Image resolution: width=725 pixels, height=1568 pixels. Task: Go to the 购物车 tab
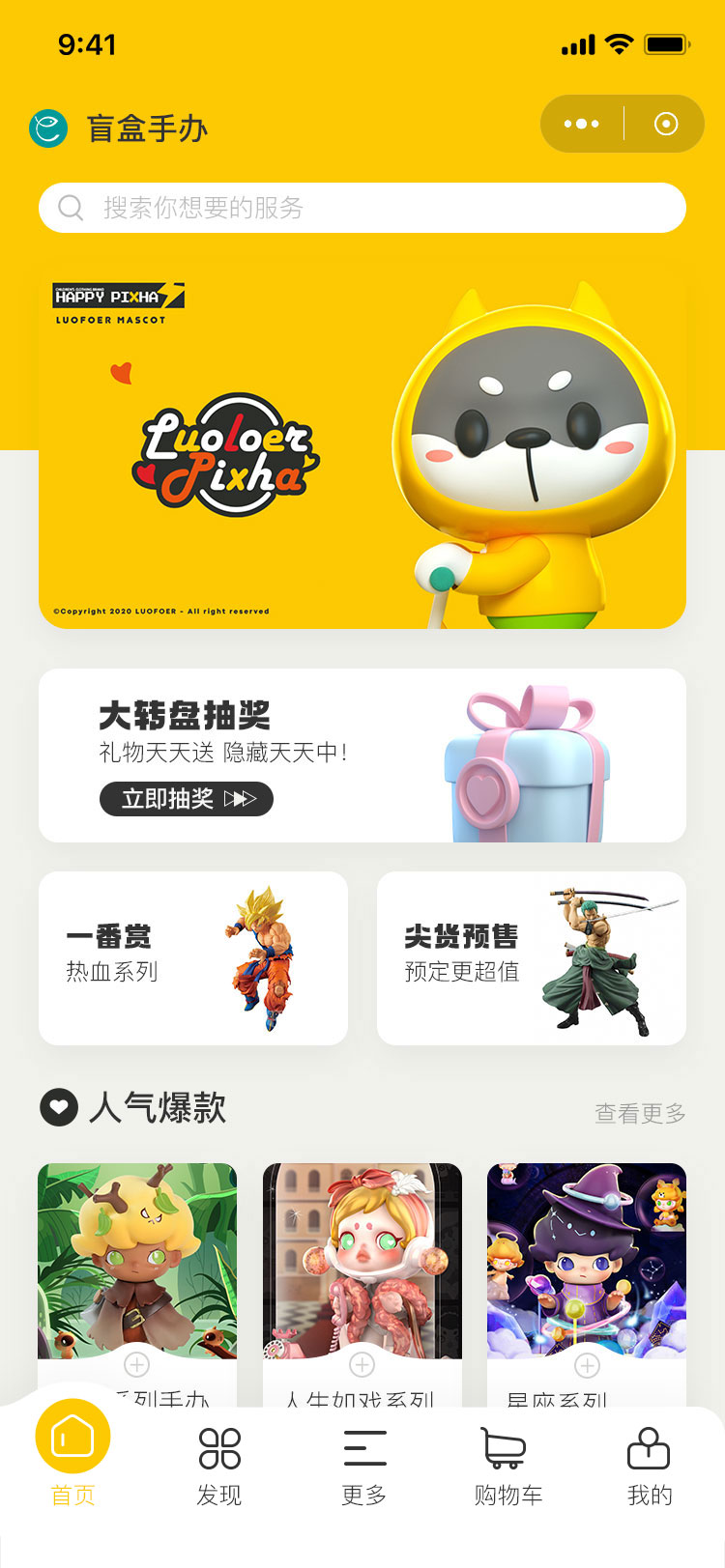click(x=507, y=1466)
